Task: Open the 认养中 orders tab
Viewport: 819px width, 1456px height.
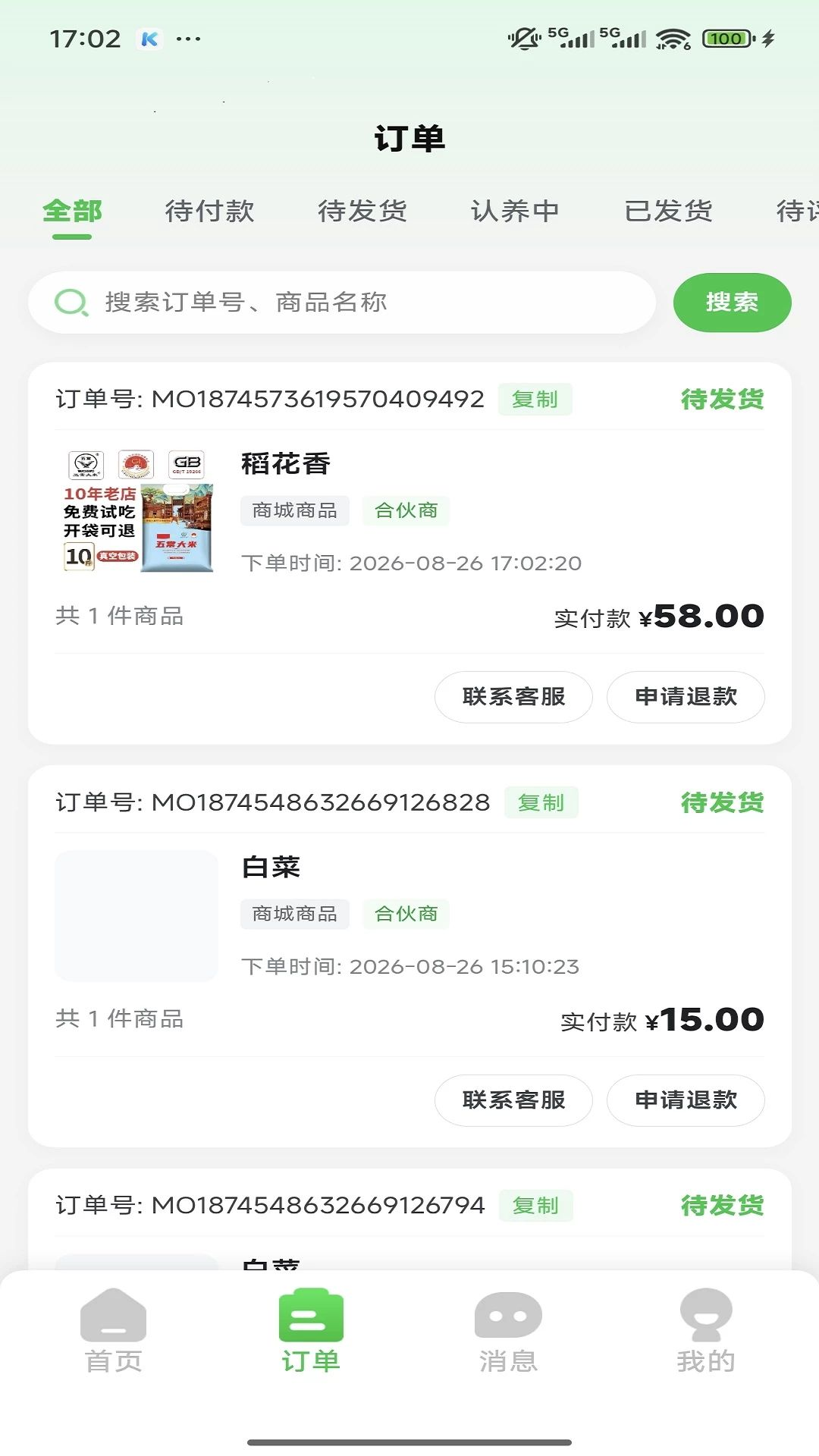Action: pos(515,211)
